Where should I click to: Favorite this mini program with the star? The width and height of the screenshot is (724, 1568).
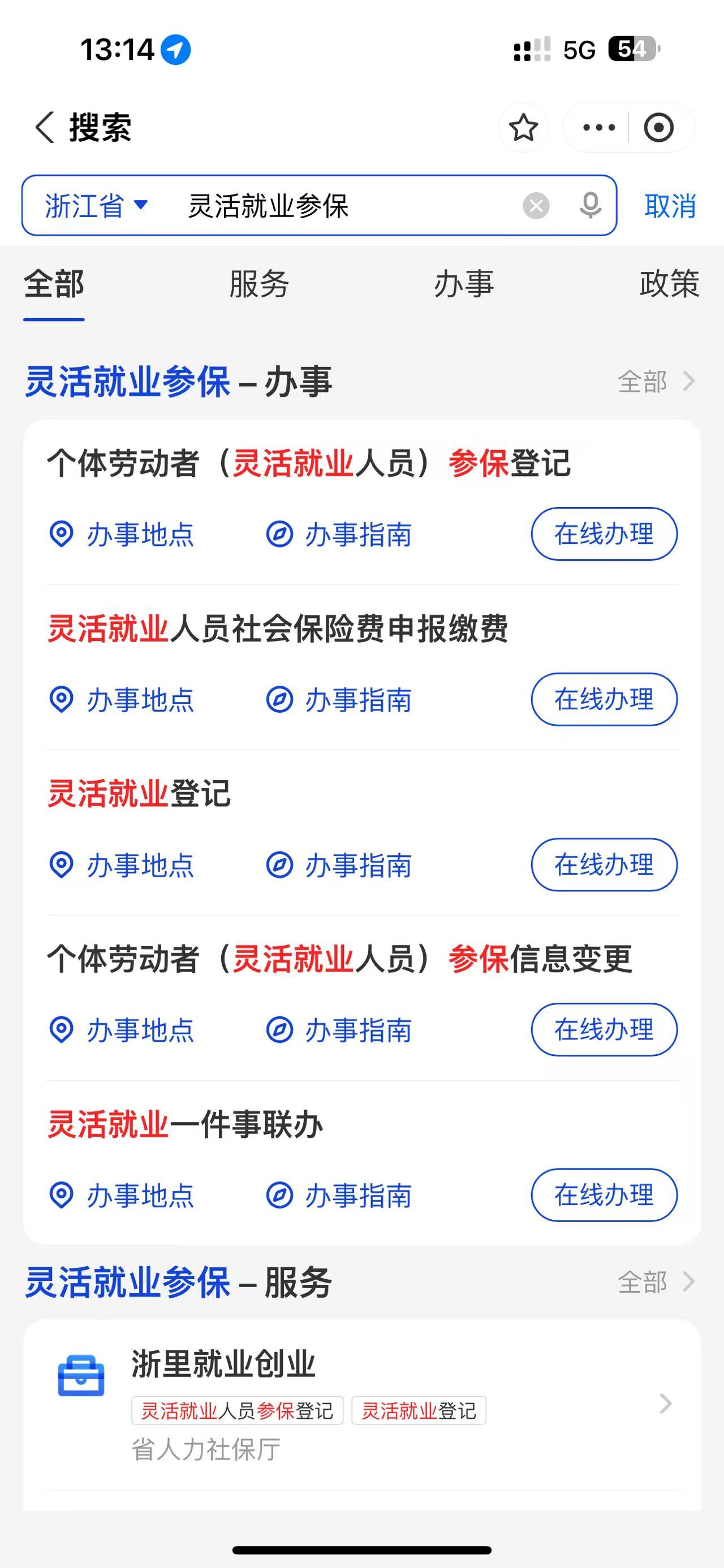click(x=523, y=128)
